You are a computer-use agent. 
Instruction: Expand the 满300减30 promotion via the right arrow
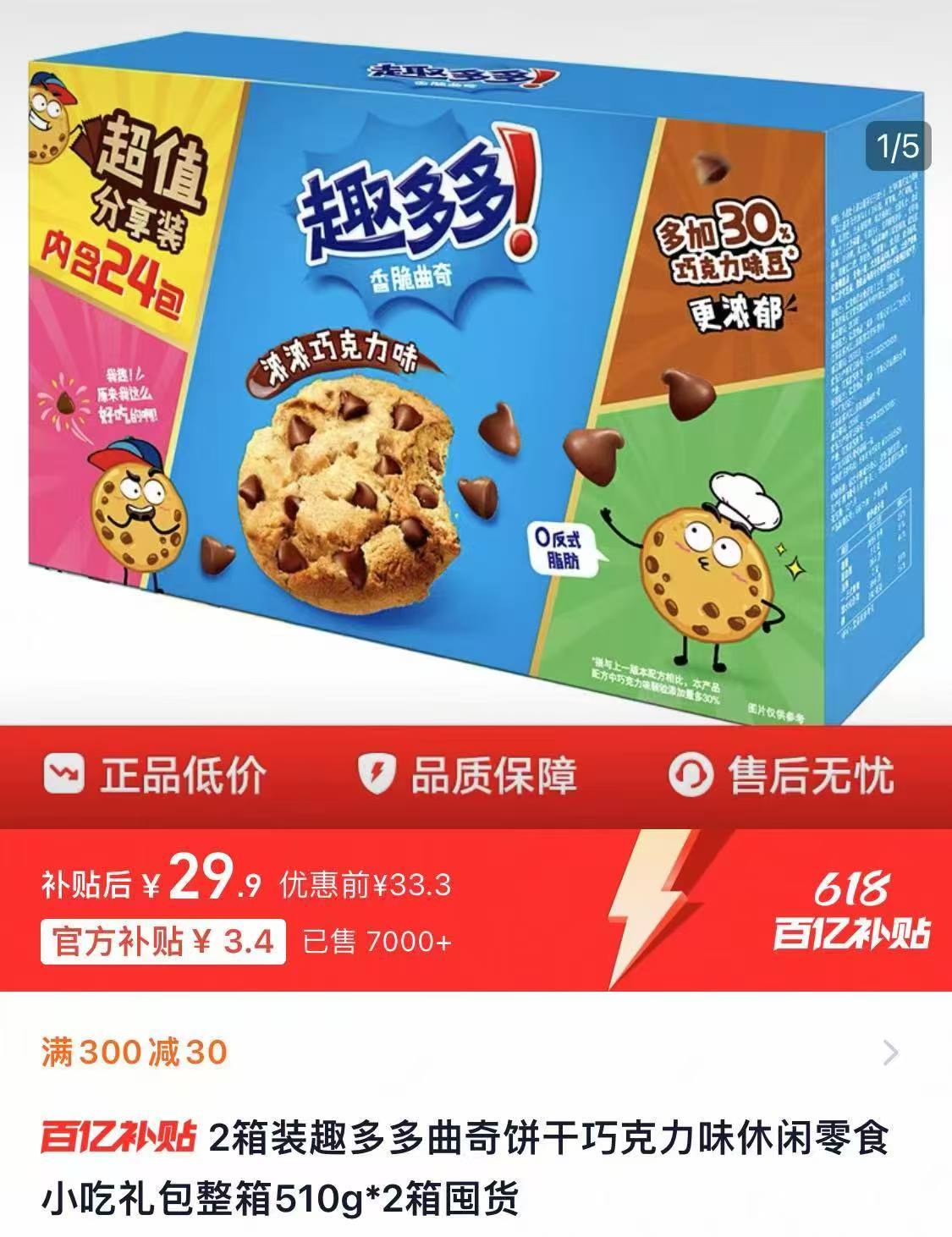pyautogui.click(x=890, y=1053)
